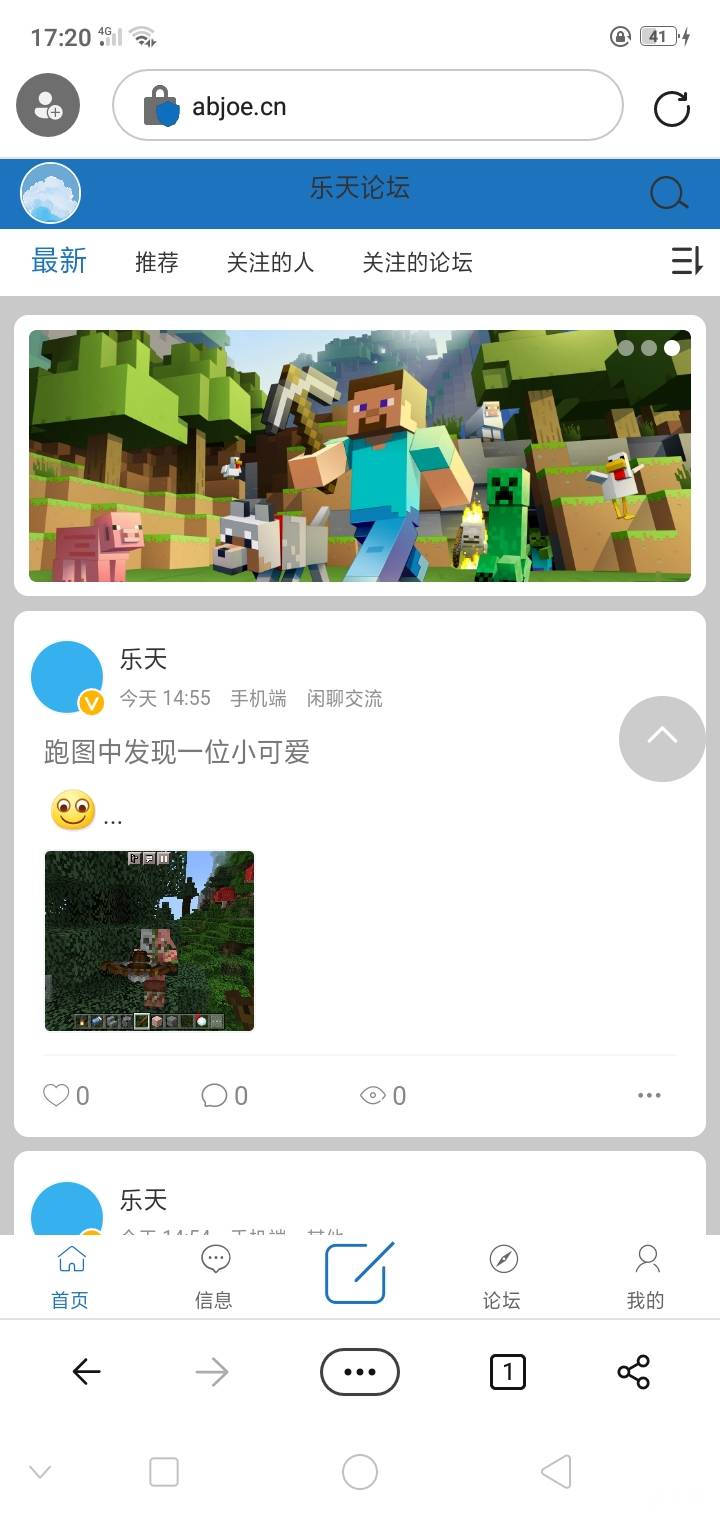Screen dimensions: 720x1520
Task: Tap the cloud profile avatar in header
Action: tap(50, 193)
